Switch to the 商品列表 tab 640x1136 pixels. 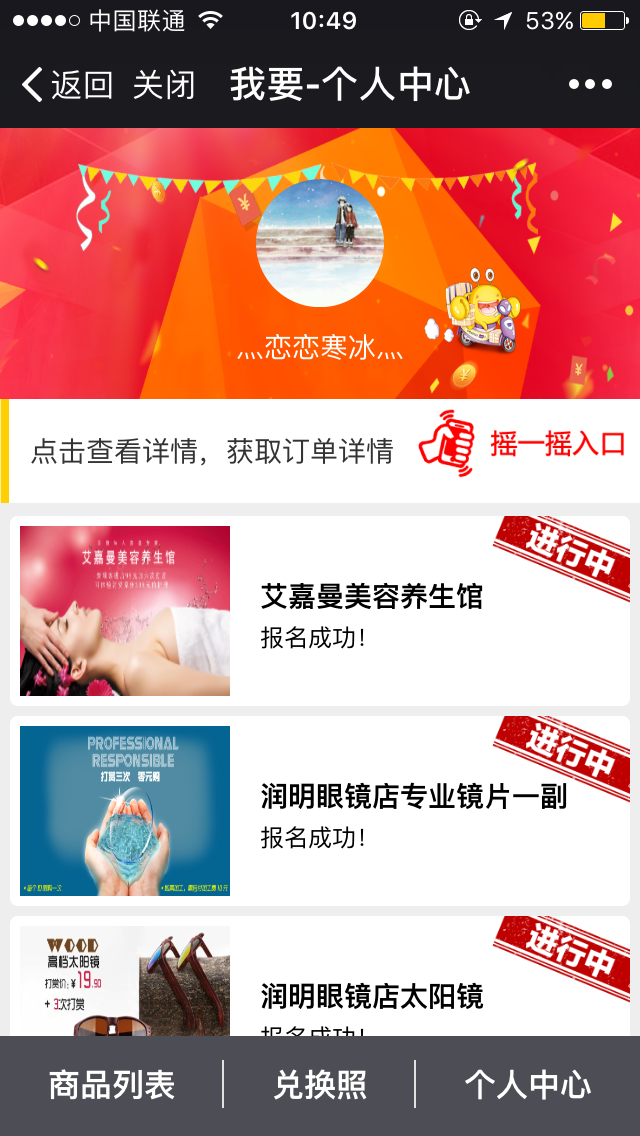coord(112,1085)
